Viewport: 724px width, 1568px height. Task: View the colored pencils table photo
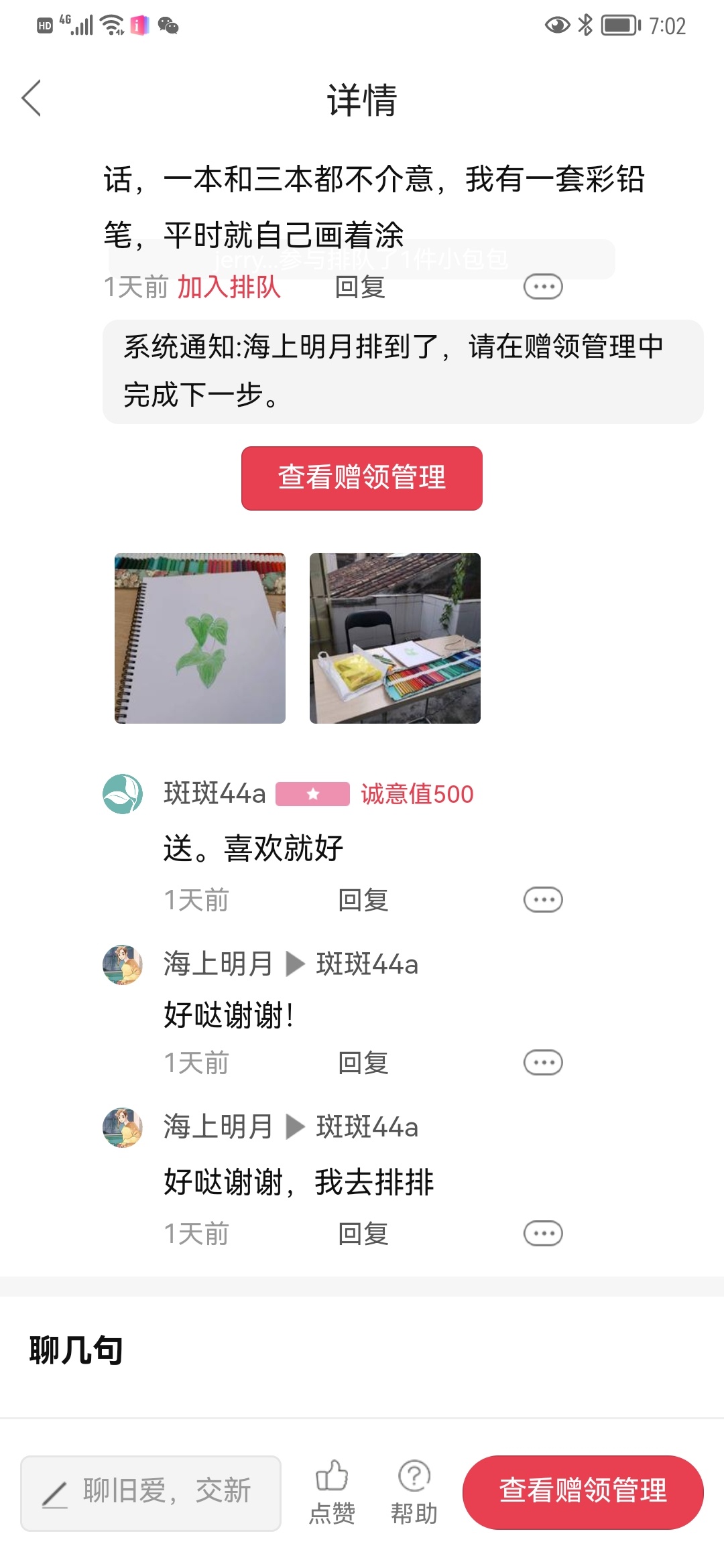click(395, 638)
